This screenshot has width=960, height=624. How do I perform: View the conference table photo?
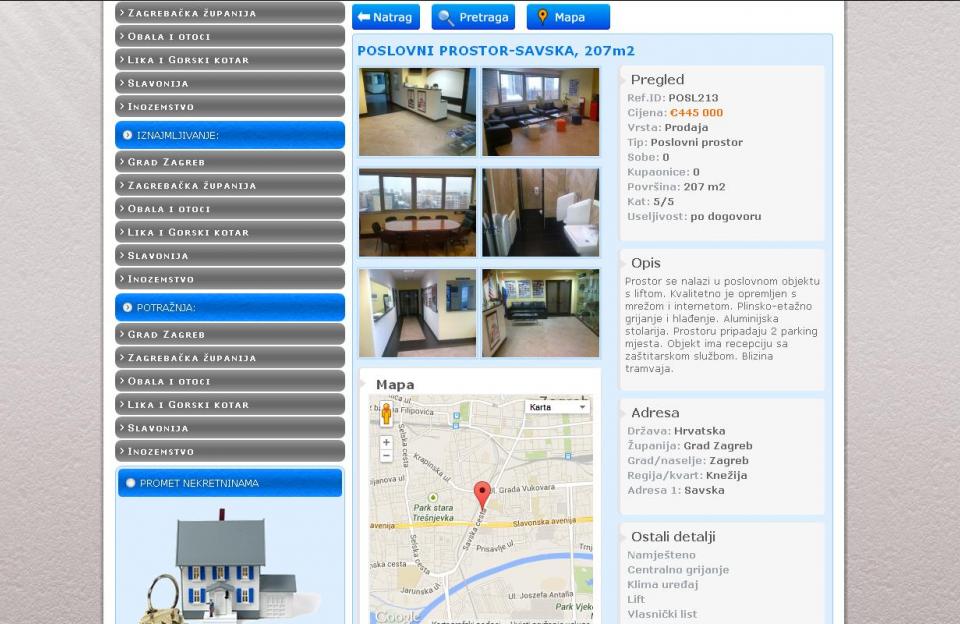(x=417, y=212)
